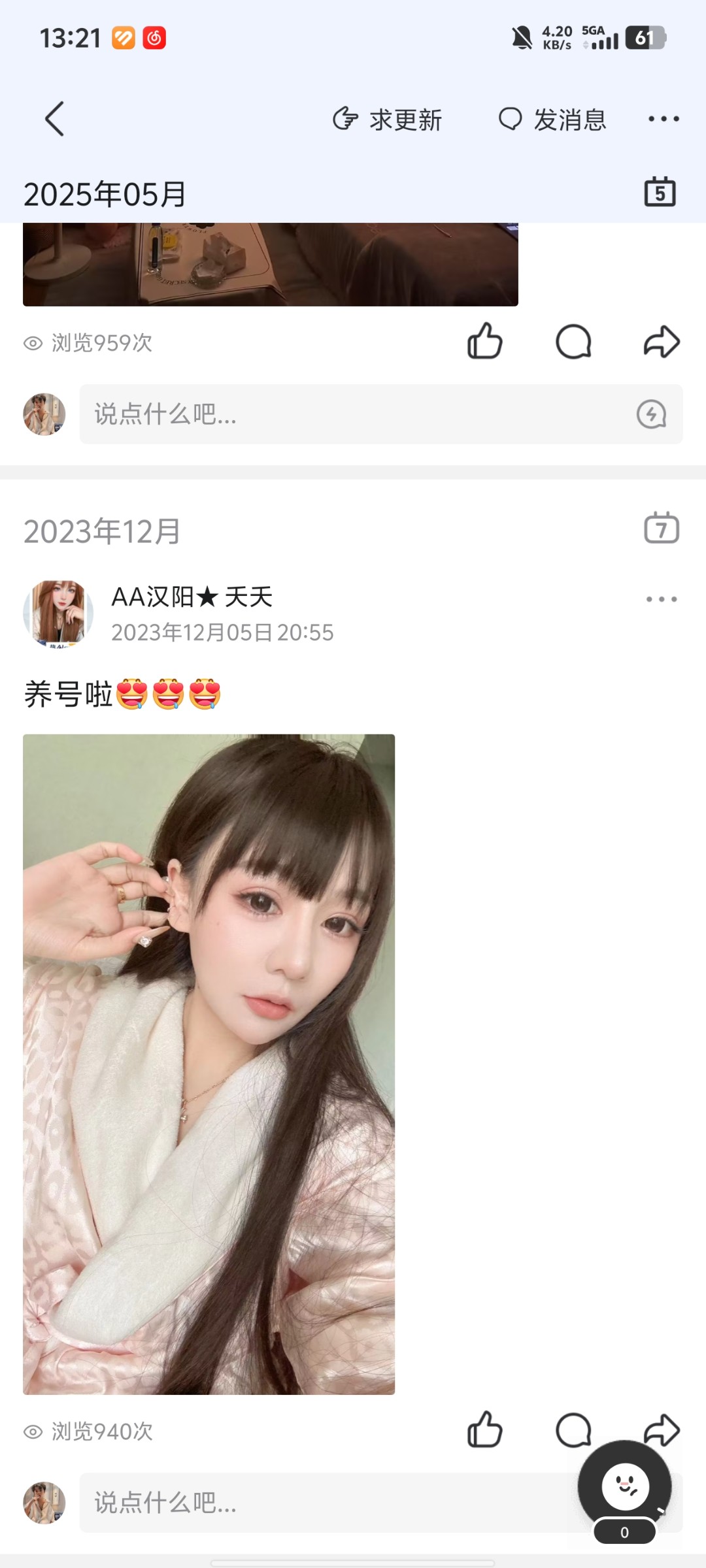Open the floating smiley assistant button
The width and height of the screenshot is (706, 1568).
pos(624,1487)
